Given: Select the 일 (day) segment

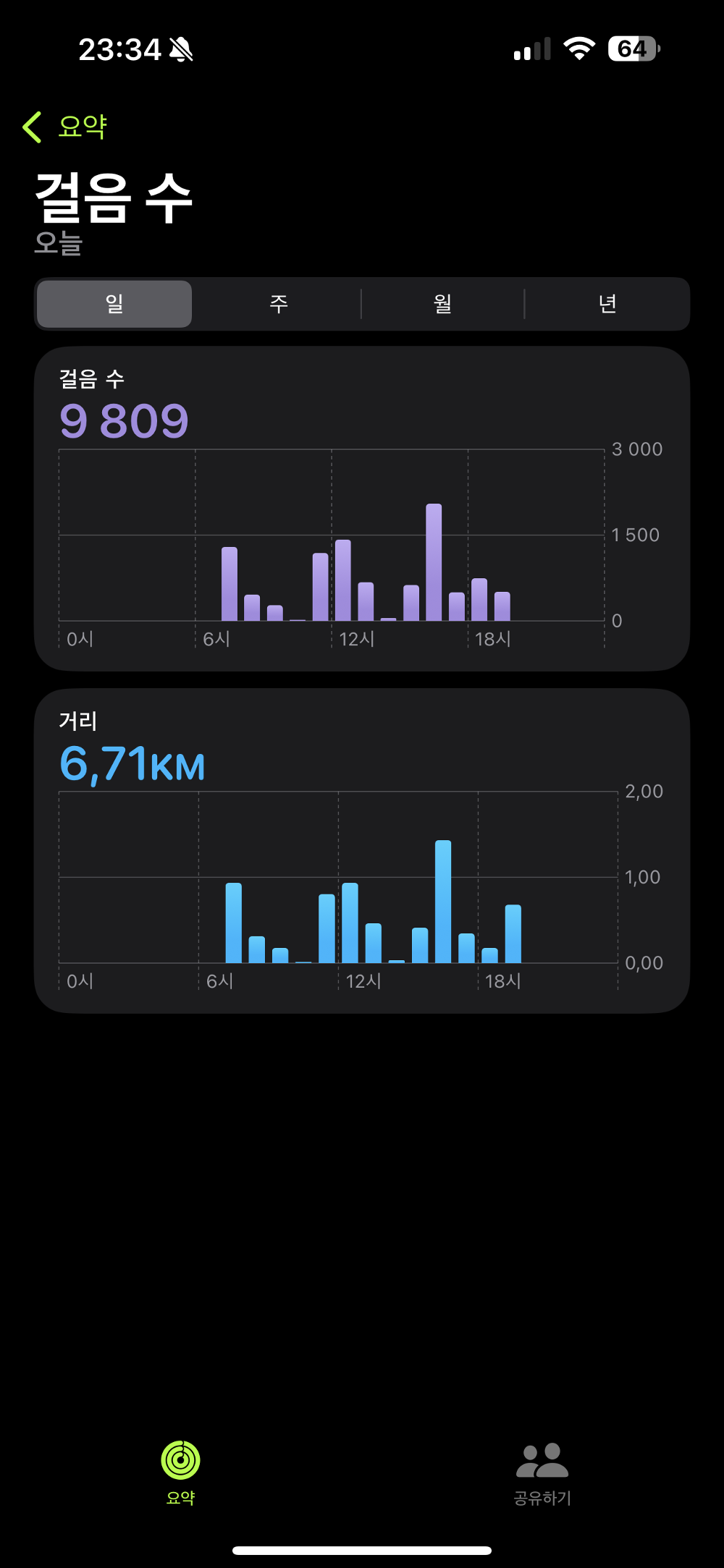Looking at the screenshot, I should (114, 304).
